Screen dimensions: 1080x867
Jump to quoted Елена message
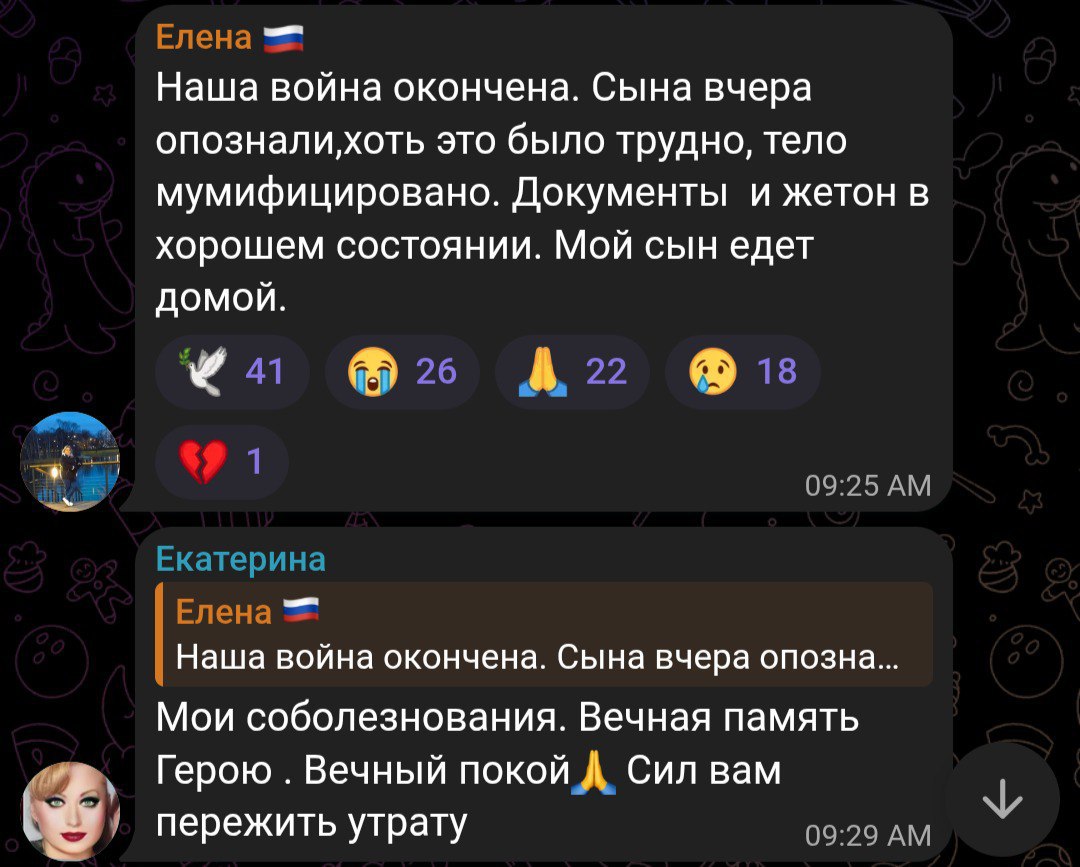pos(543,634)
